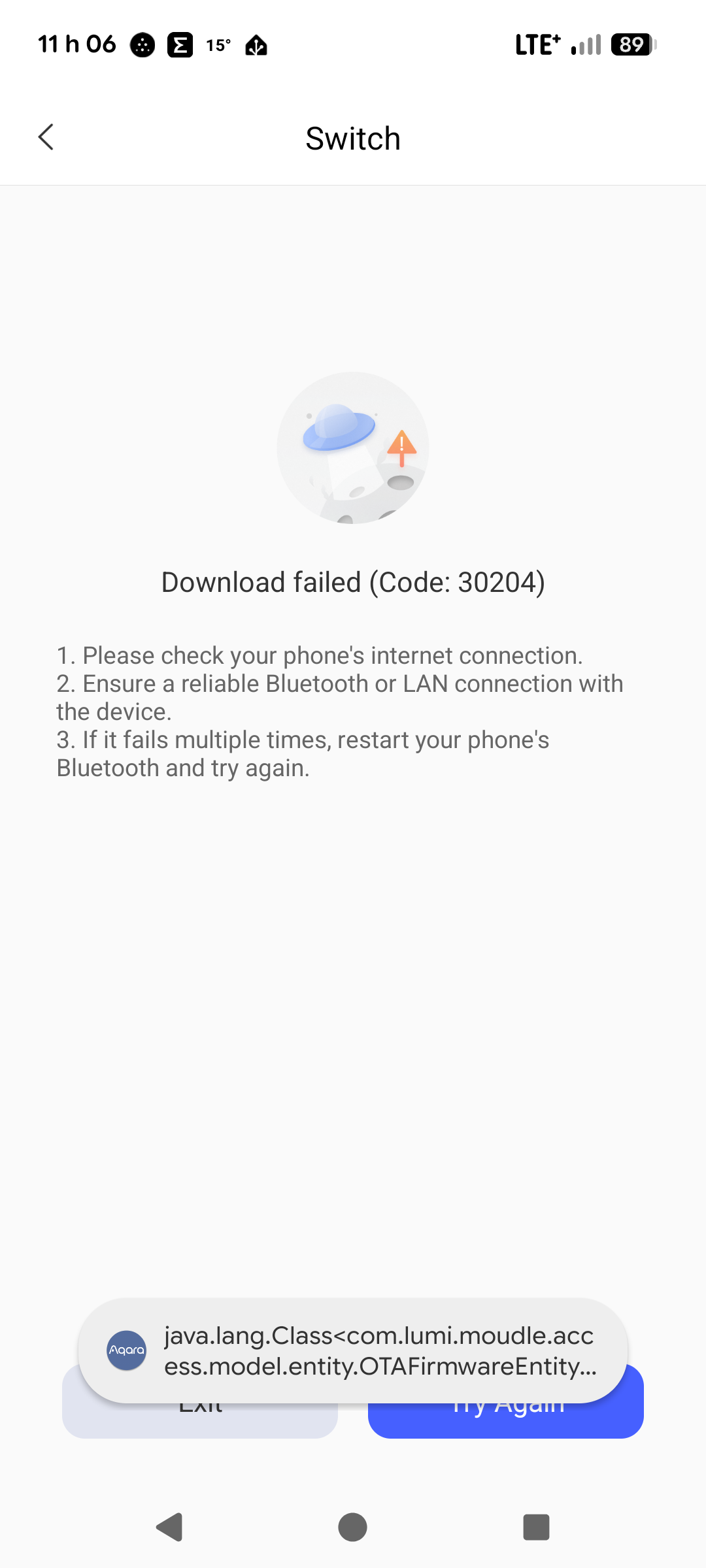Tap the system back button
Screen dimensions: 706x1568
click(169, 1527)
